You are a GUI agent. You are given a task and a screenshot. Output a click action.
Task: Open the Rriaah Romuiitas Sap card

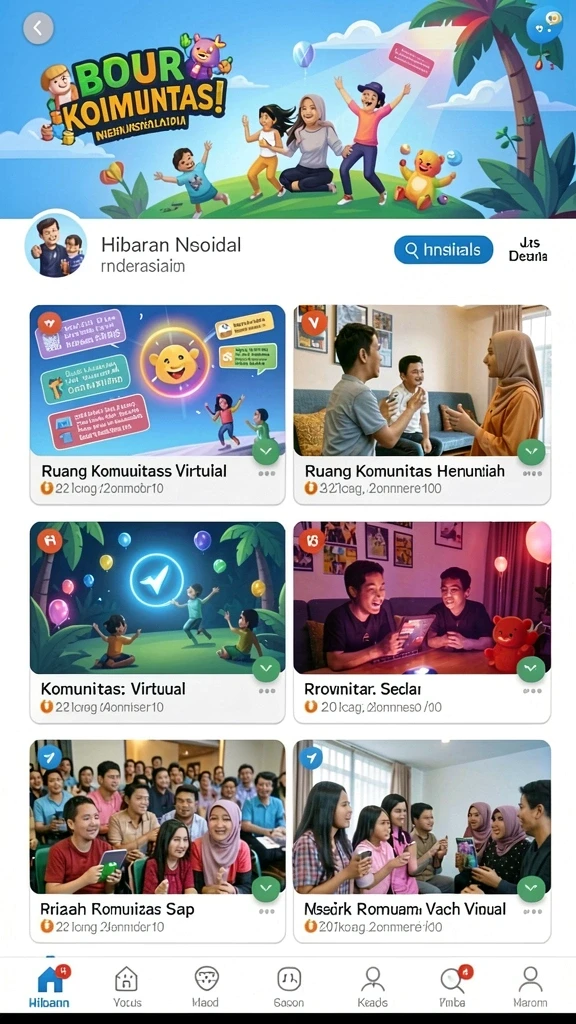157,840
